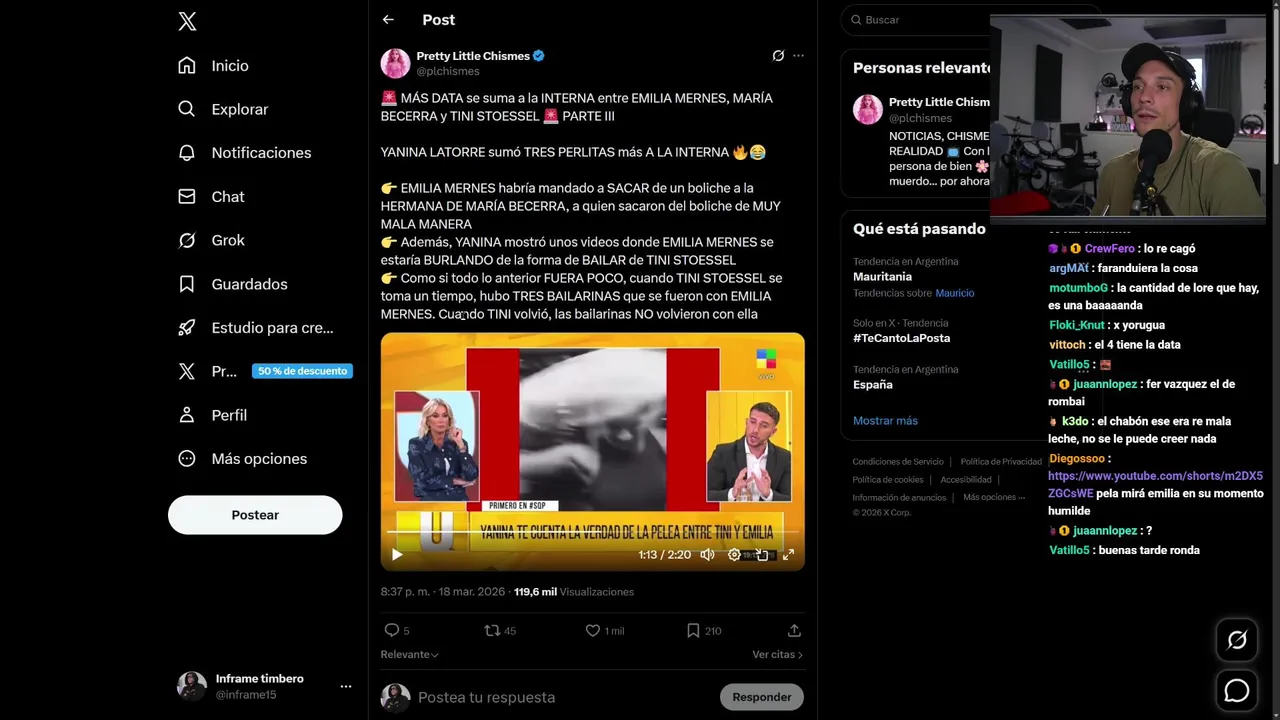
Task: Open Más opciones menu
Action: pyautogui.click(x=258, y=459)
